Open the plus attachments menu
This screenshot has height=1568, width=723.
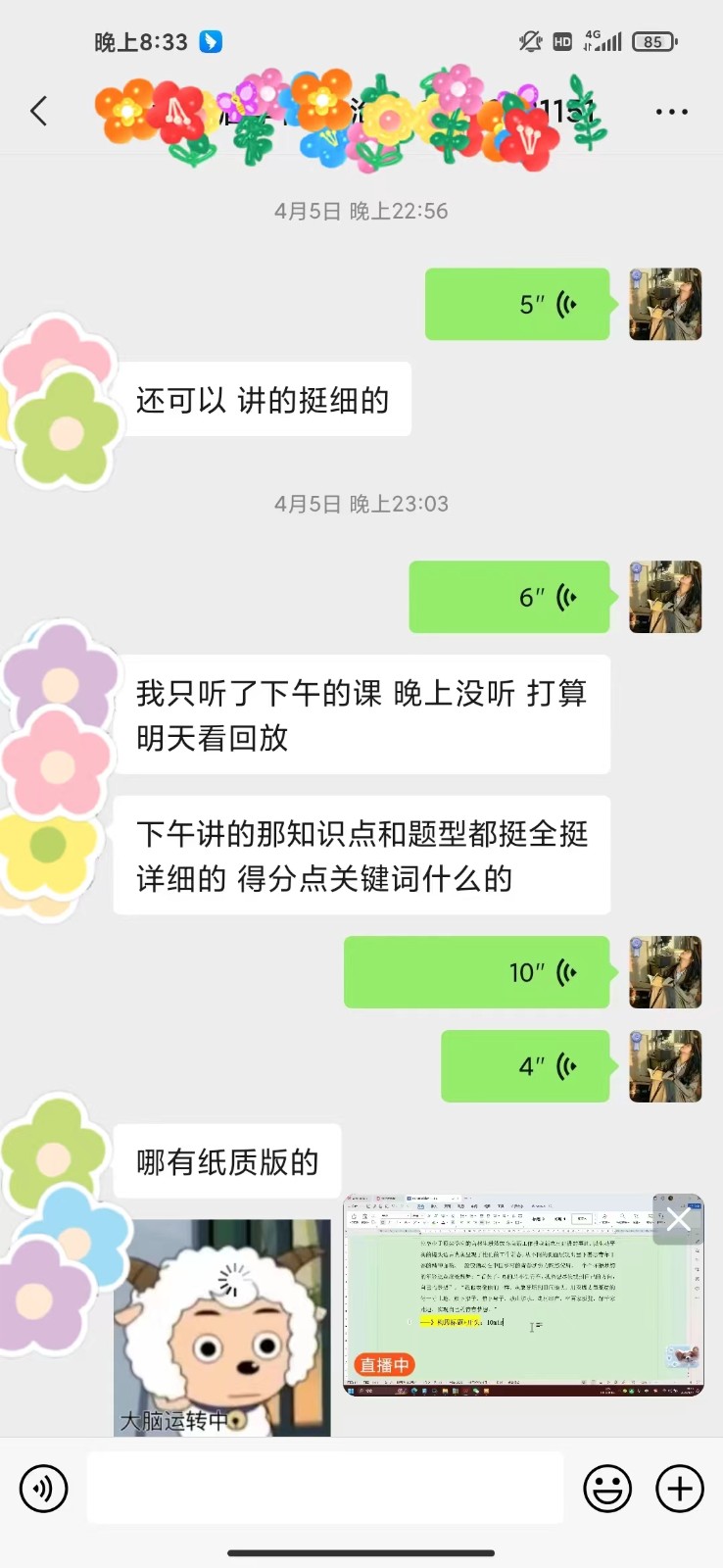tap(680, 1489)
